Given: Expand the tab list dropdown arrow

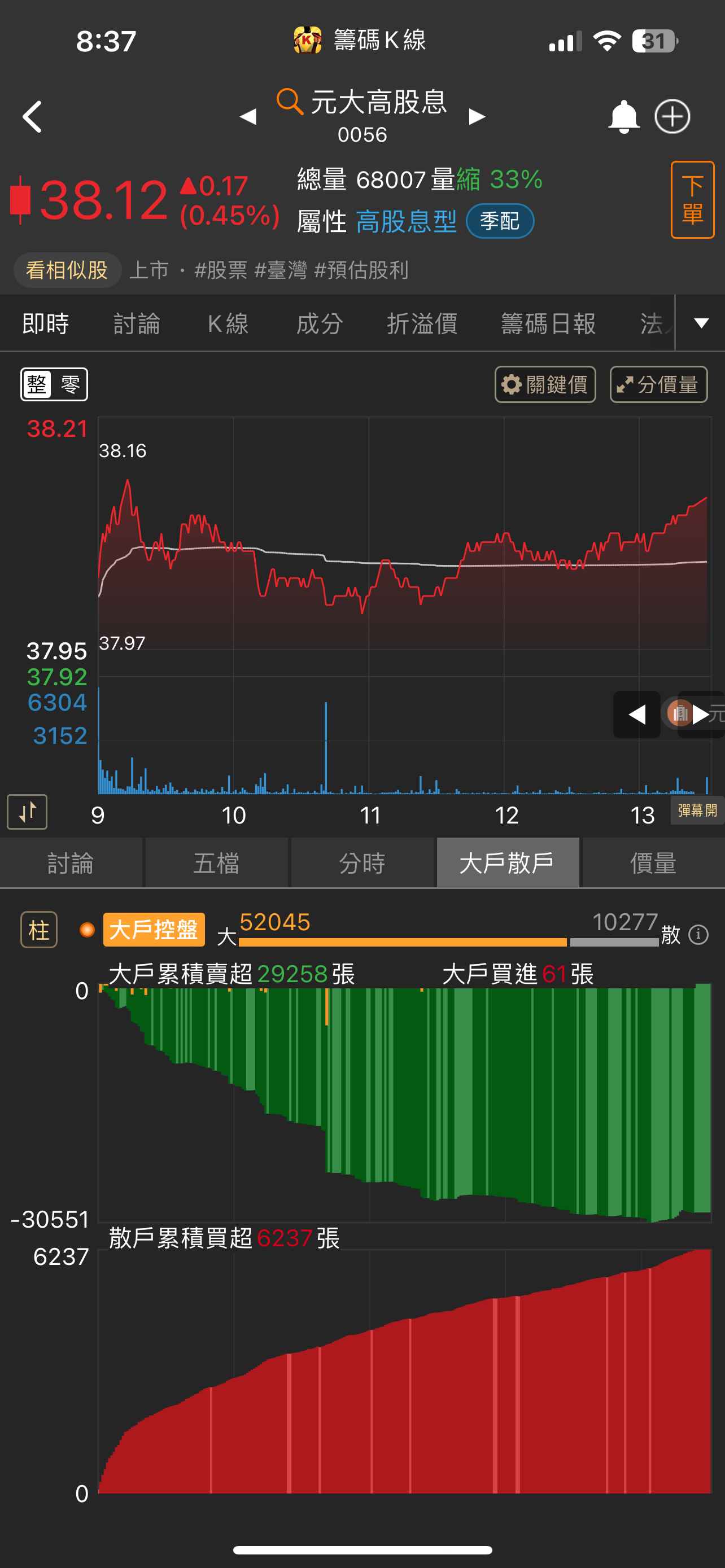Looking at the screenshot, I should pos(701,323).
